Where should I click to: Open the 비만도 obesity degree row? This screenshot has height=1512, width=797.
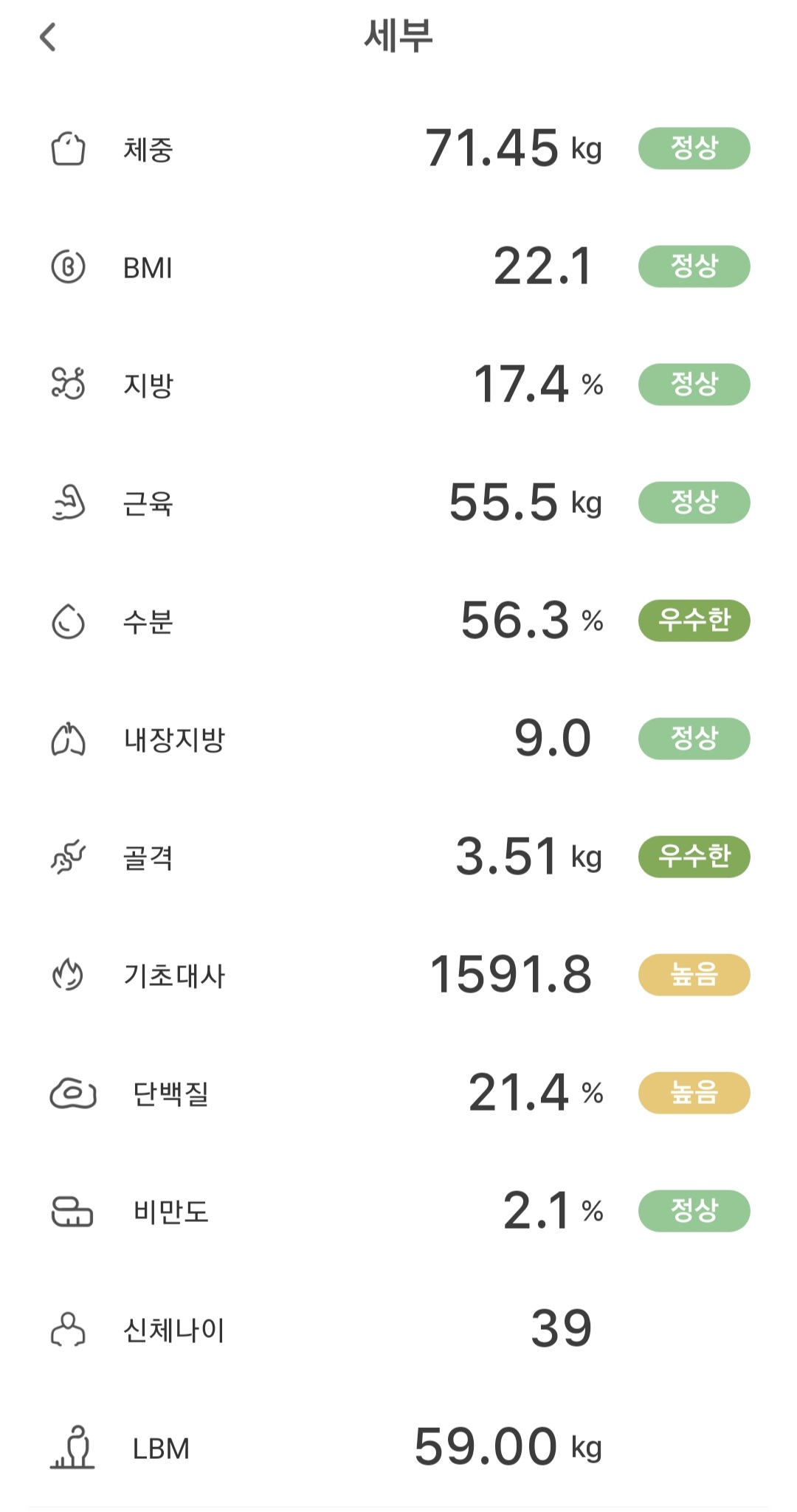pyautogui.click(x=398, y=1212)
